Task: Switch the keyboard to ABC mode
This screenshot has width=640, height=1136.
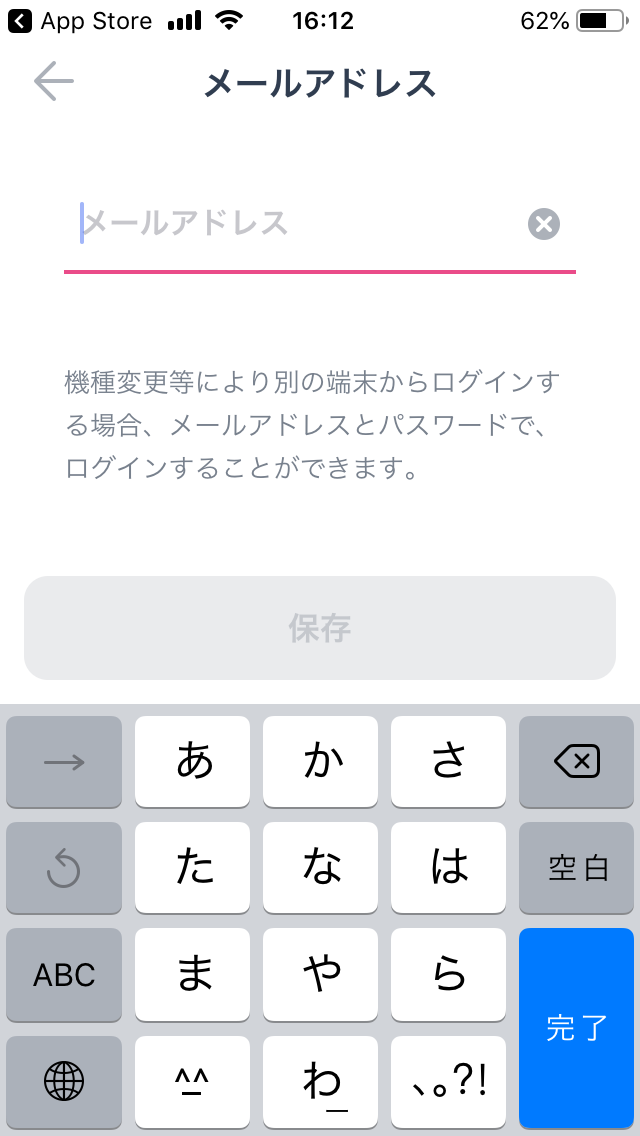Action: [x=64, y=975]
